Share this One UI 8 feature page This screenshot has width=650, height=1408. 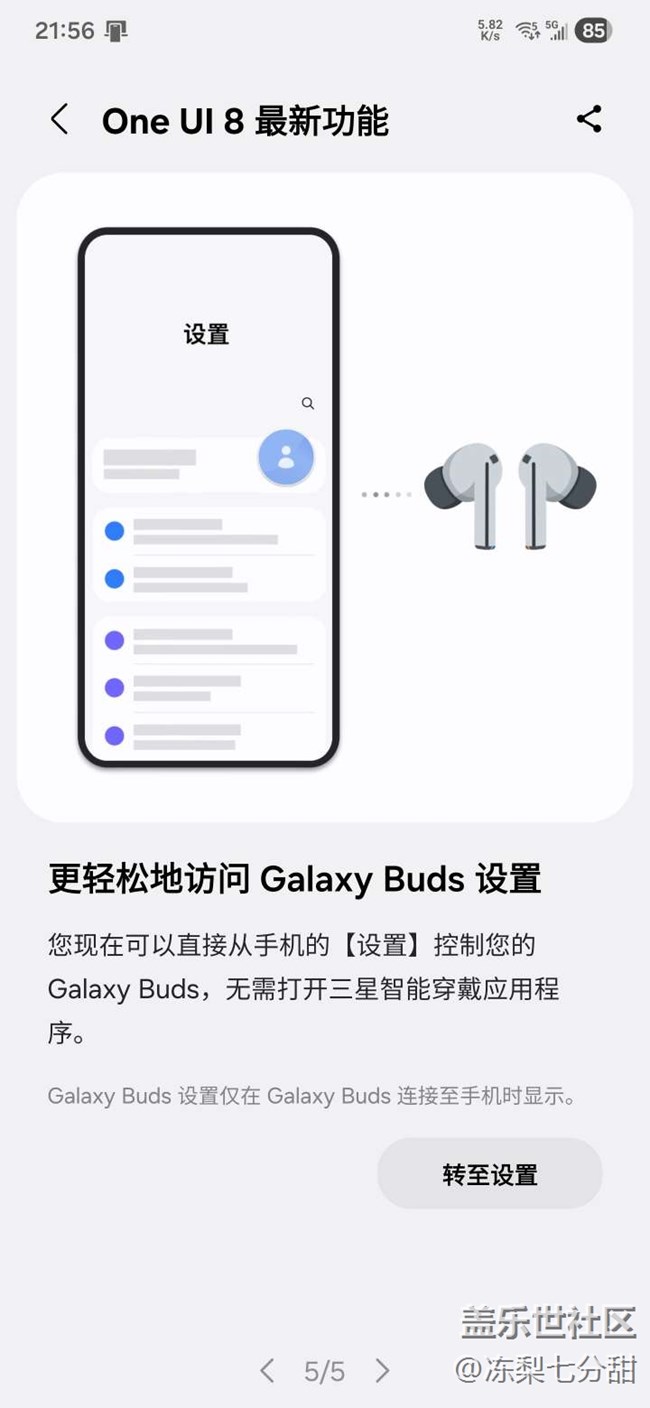tap(589, 120)
